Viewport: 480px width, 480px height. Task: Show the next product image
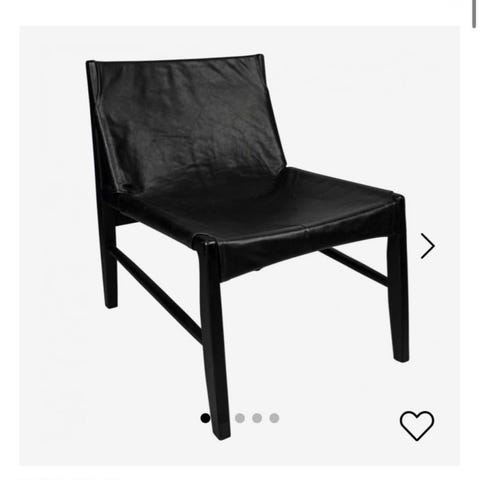pos(428,246)
